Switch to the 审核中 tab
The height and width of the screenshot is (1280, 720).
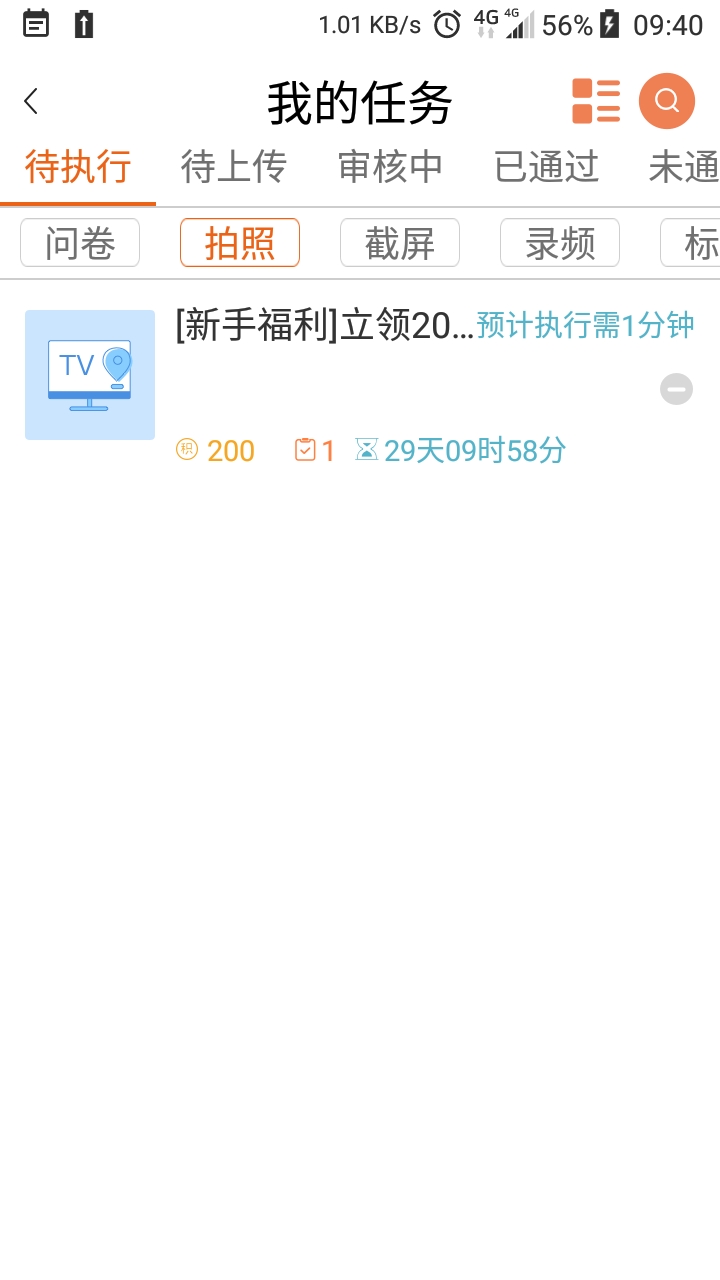tap(390, 167)
